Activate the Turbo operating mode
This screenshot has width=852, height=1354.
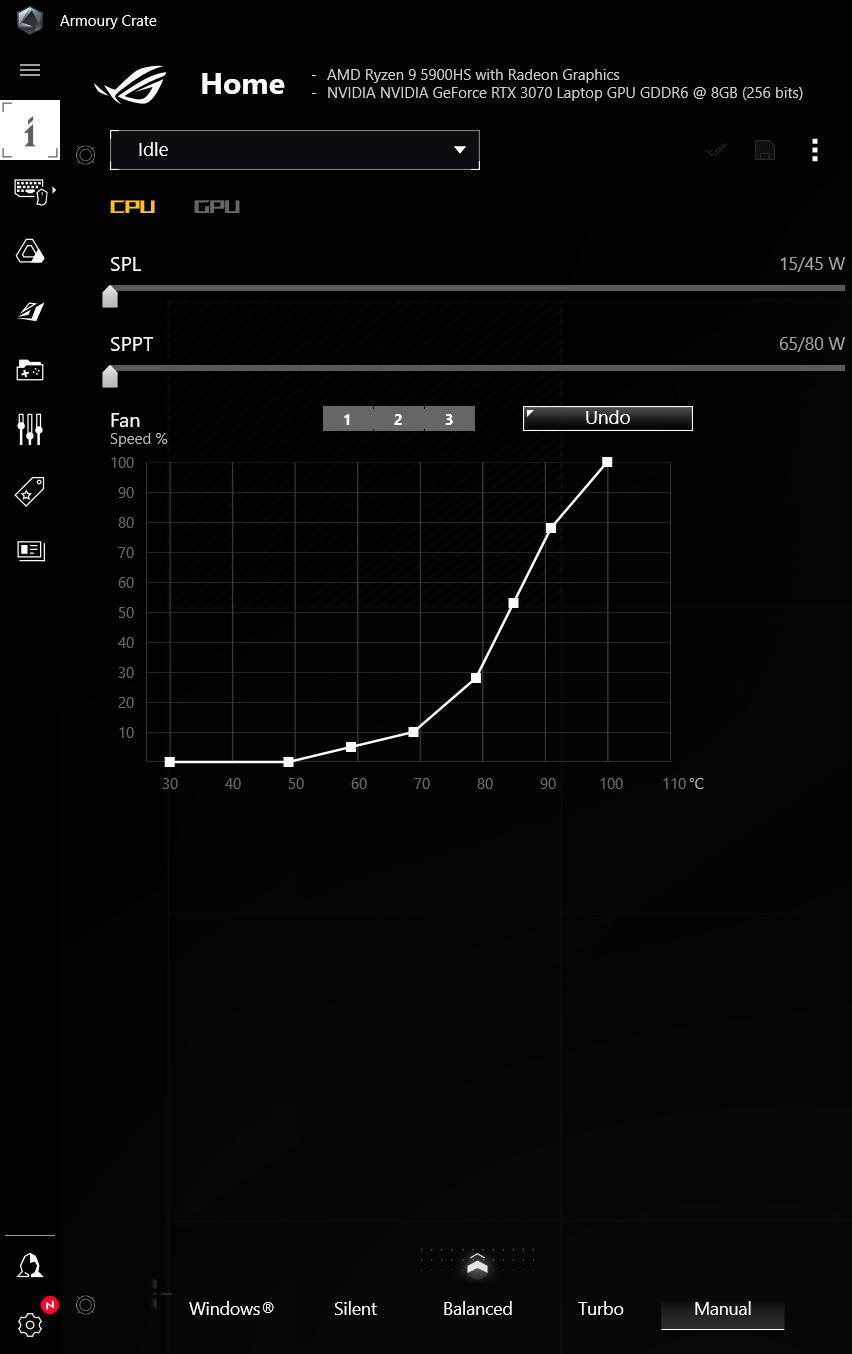600,1308
